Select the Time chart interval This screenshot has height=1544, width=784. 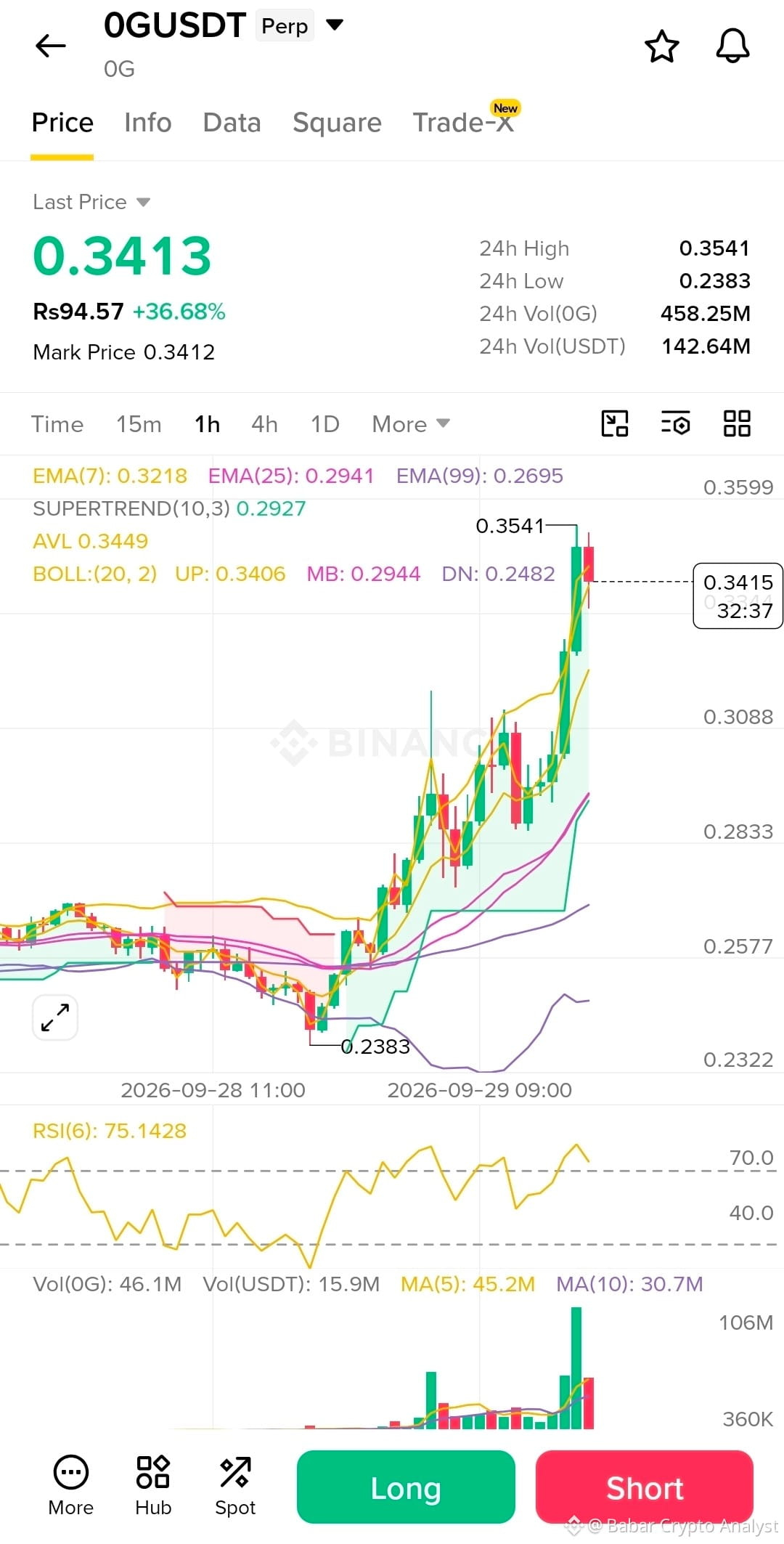[57, 424]
